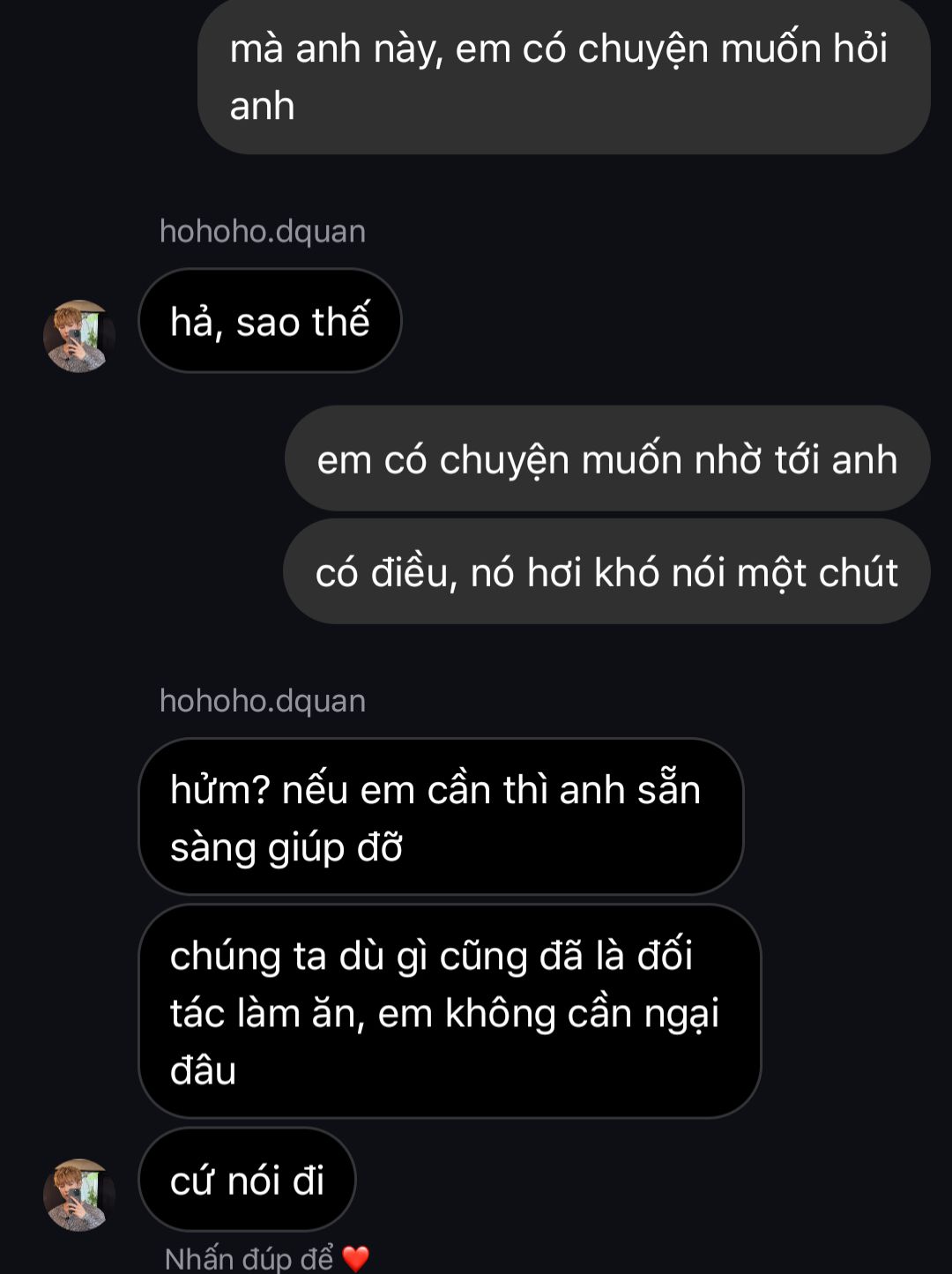Viewport: 952px width, 1274px height.
Task: Open hohoho.dquan's avatar beside "cứ nói đi"
Action: pos(79,1195)
